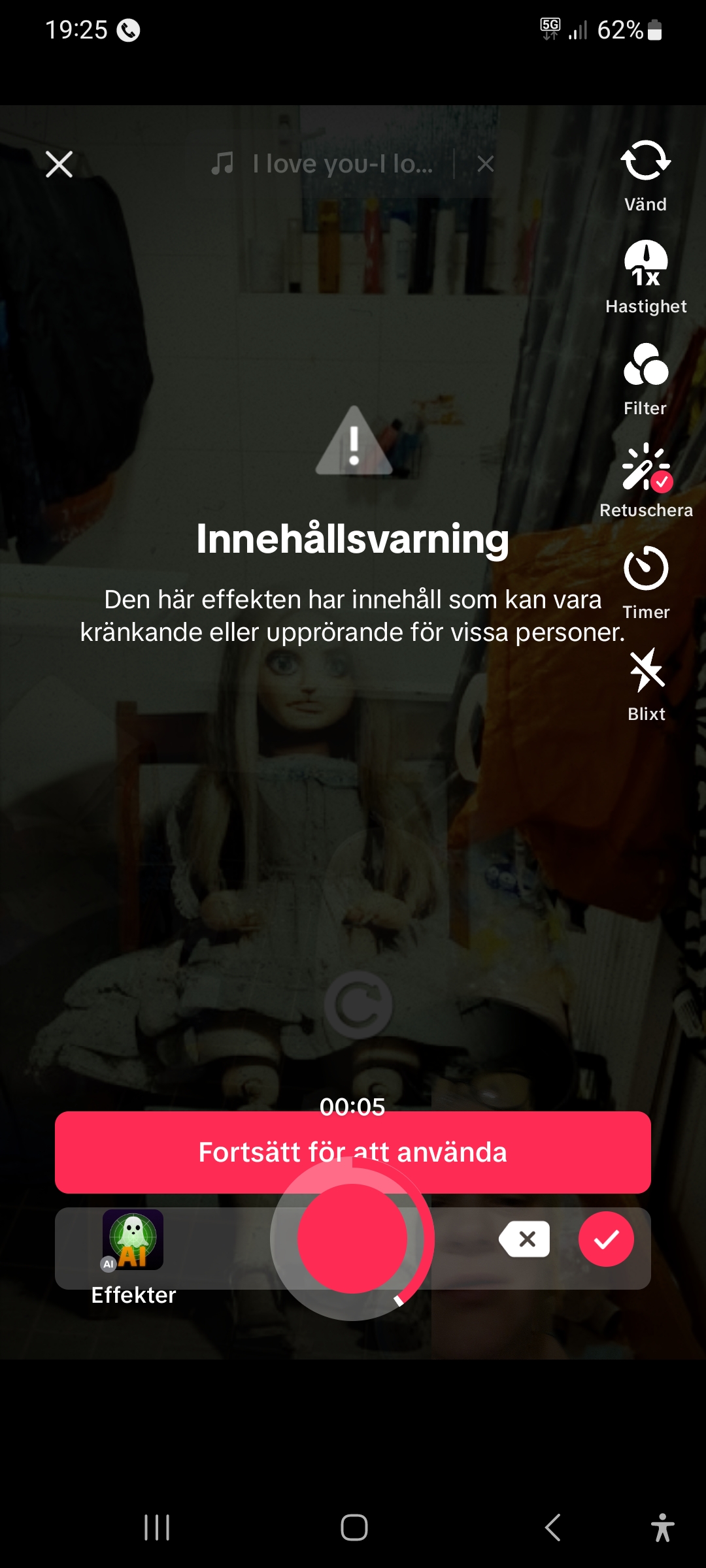Open recent apps from the navigation bar
The height and width of the screenshot is (1568, 706).
157,1527
